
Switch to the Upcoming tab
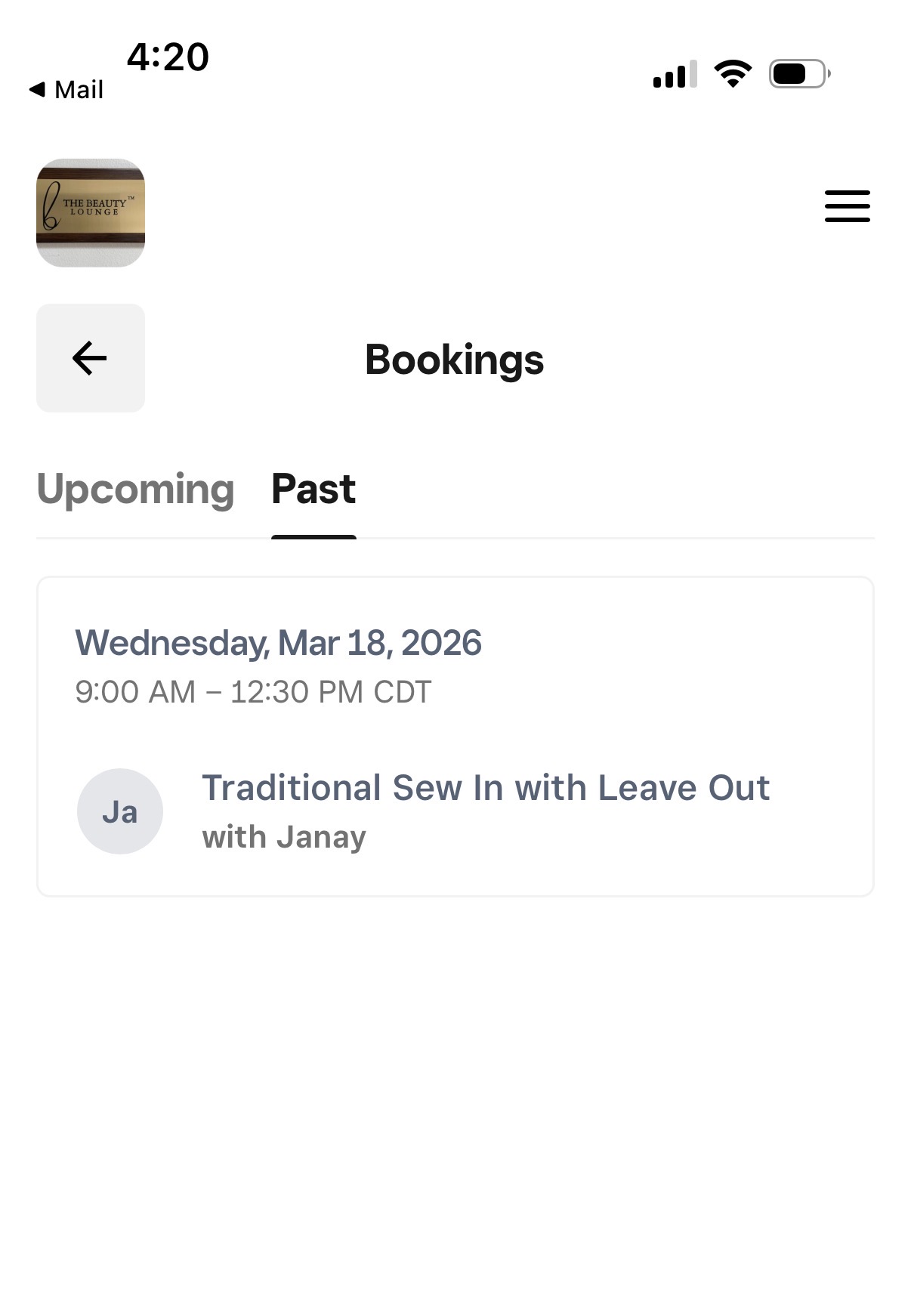coord(135,489)
